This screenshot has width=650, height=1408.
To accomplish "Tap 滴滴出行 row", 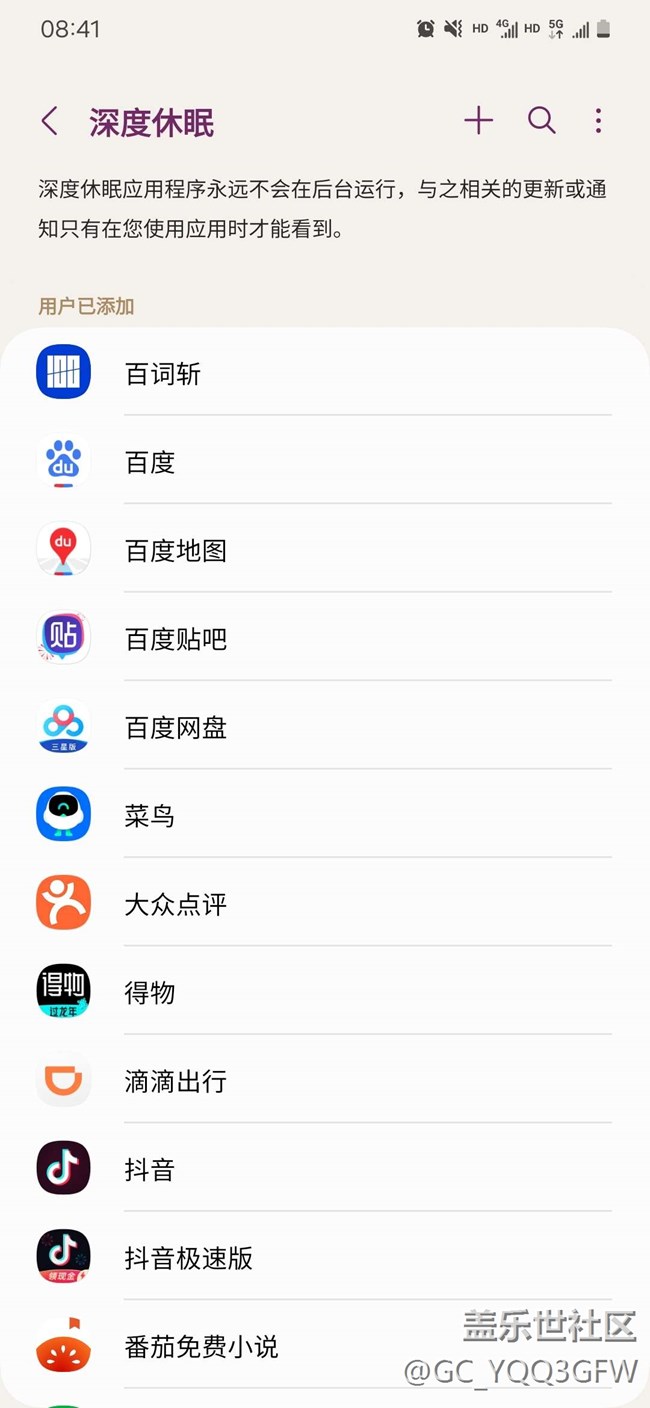I will click(x=325, y=1080).
